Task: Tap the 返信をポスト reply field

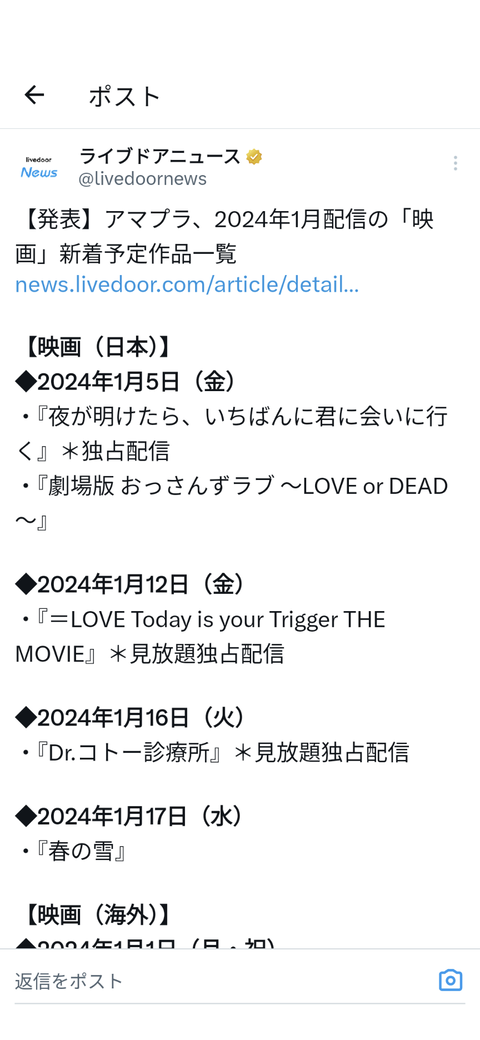Action: point(222,981)
